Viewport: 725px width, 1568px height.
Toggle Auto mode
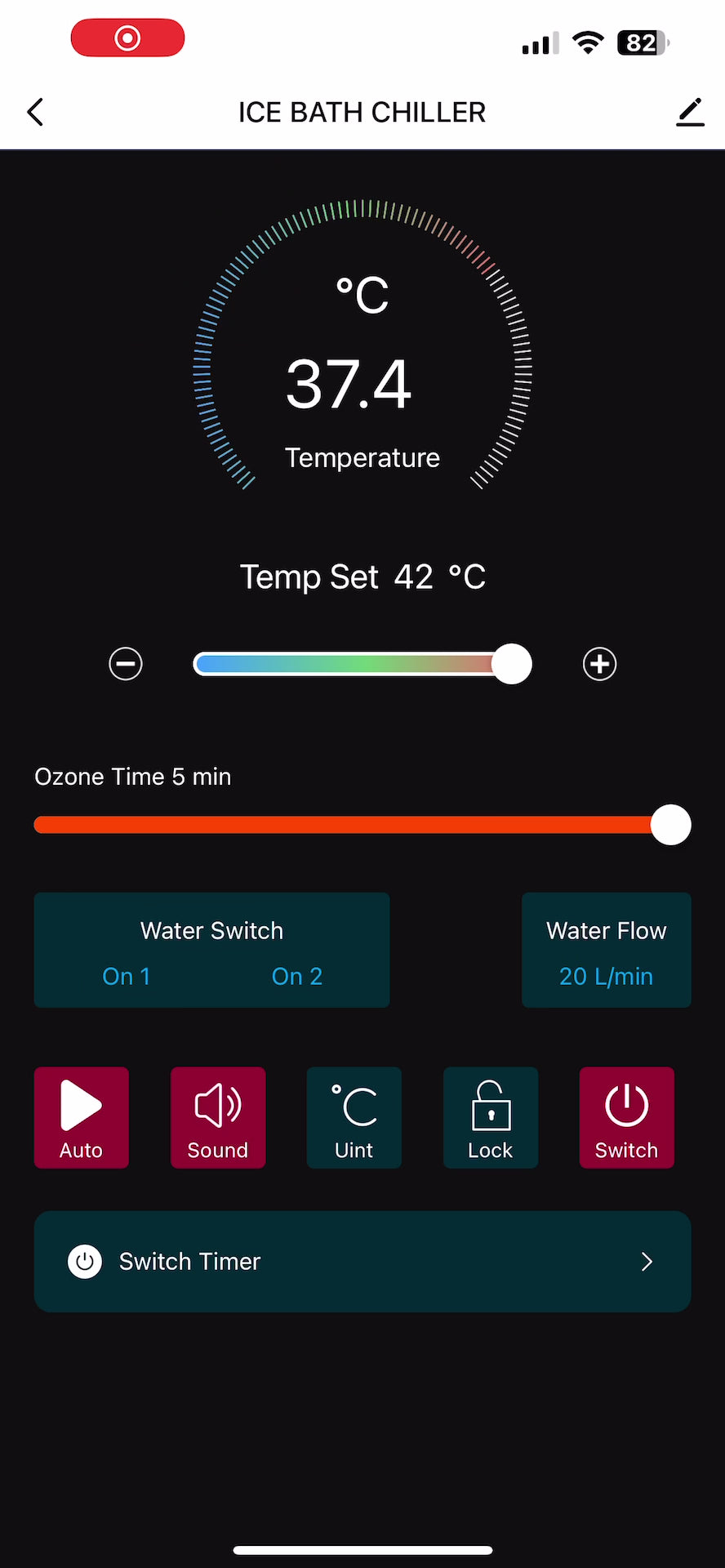coord(81,1117)
